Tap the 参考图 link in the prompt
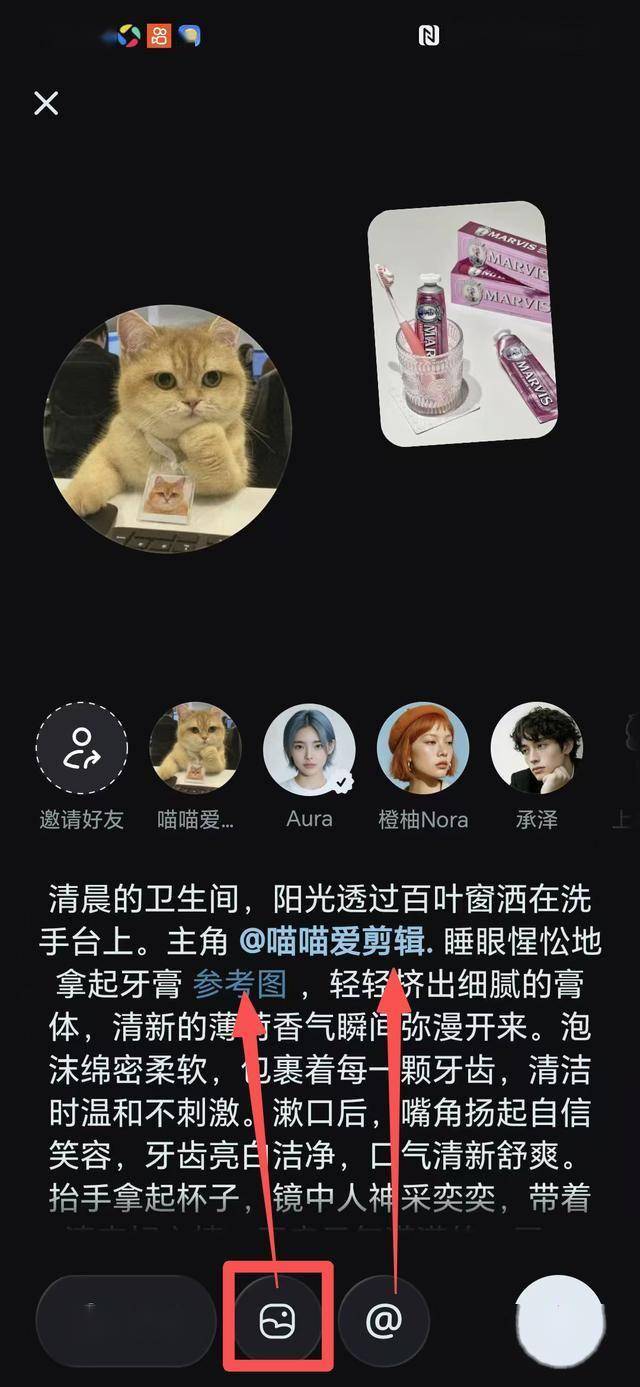 pos(240,985)
